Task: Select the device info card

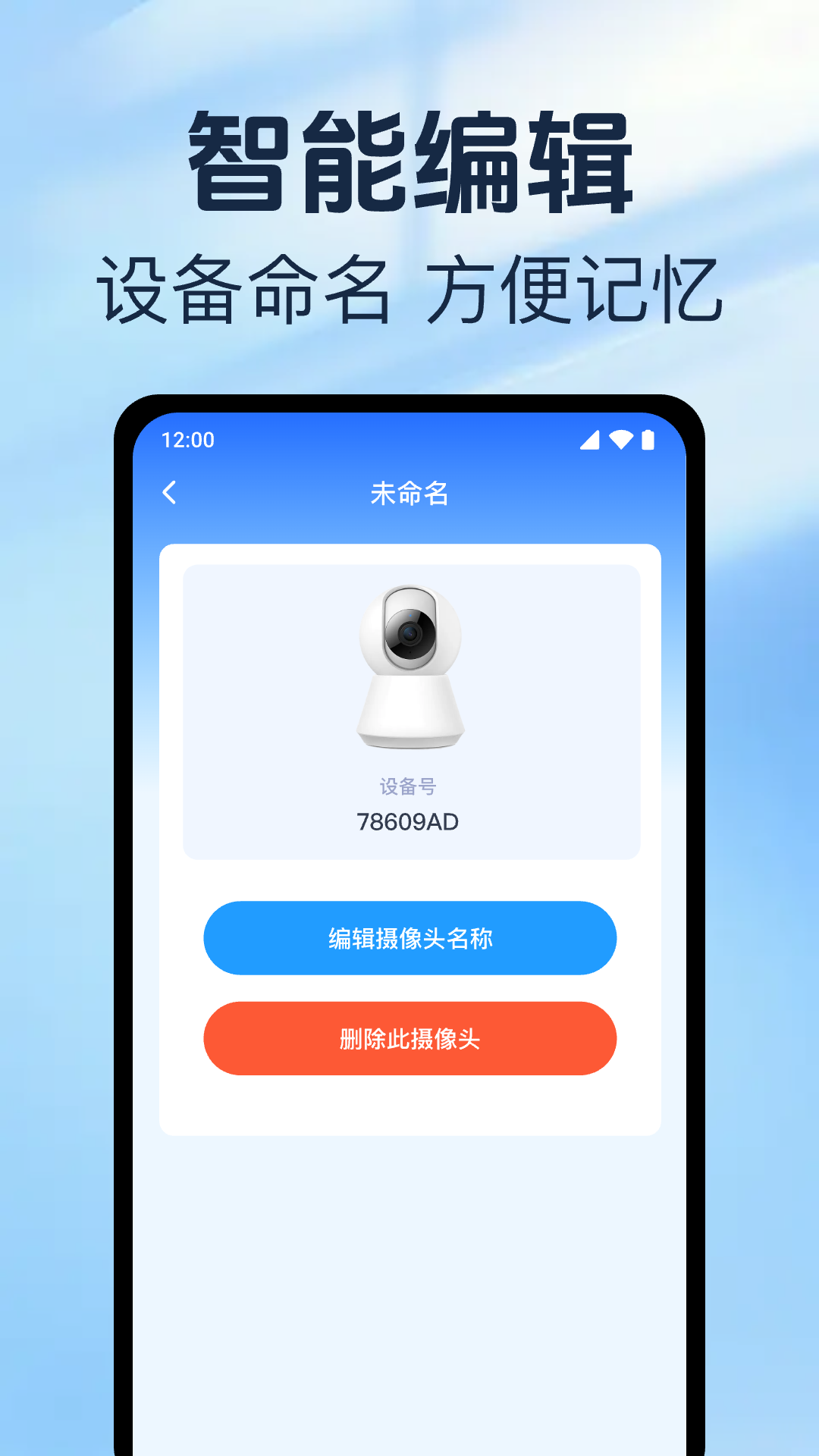Action: click(x=409, y=709)
